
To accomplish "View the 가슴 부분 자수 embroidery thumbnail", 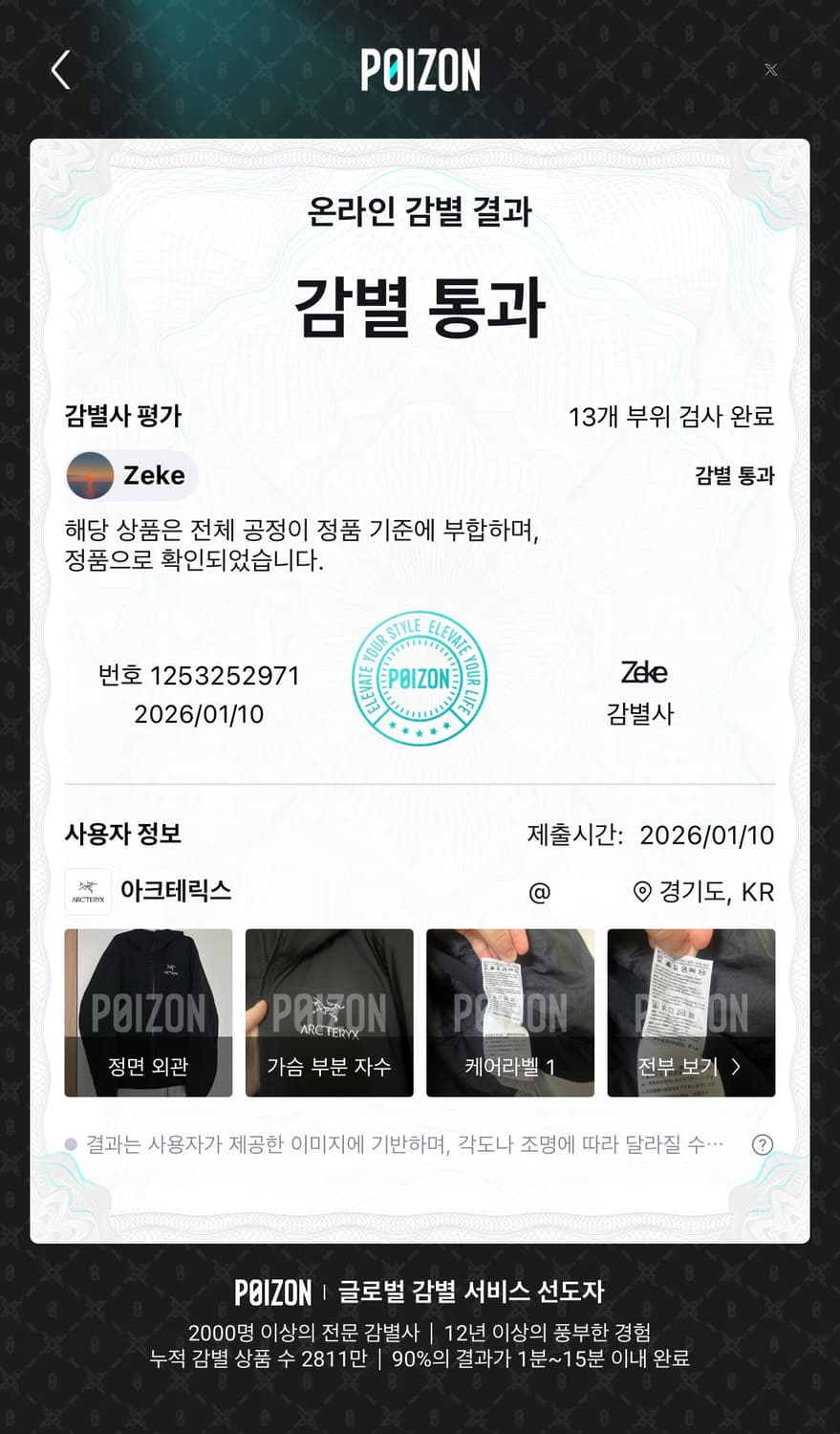I will [329, 1011].
